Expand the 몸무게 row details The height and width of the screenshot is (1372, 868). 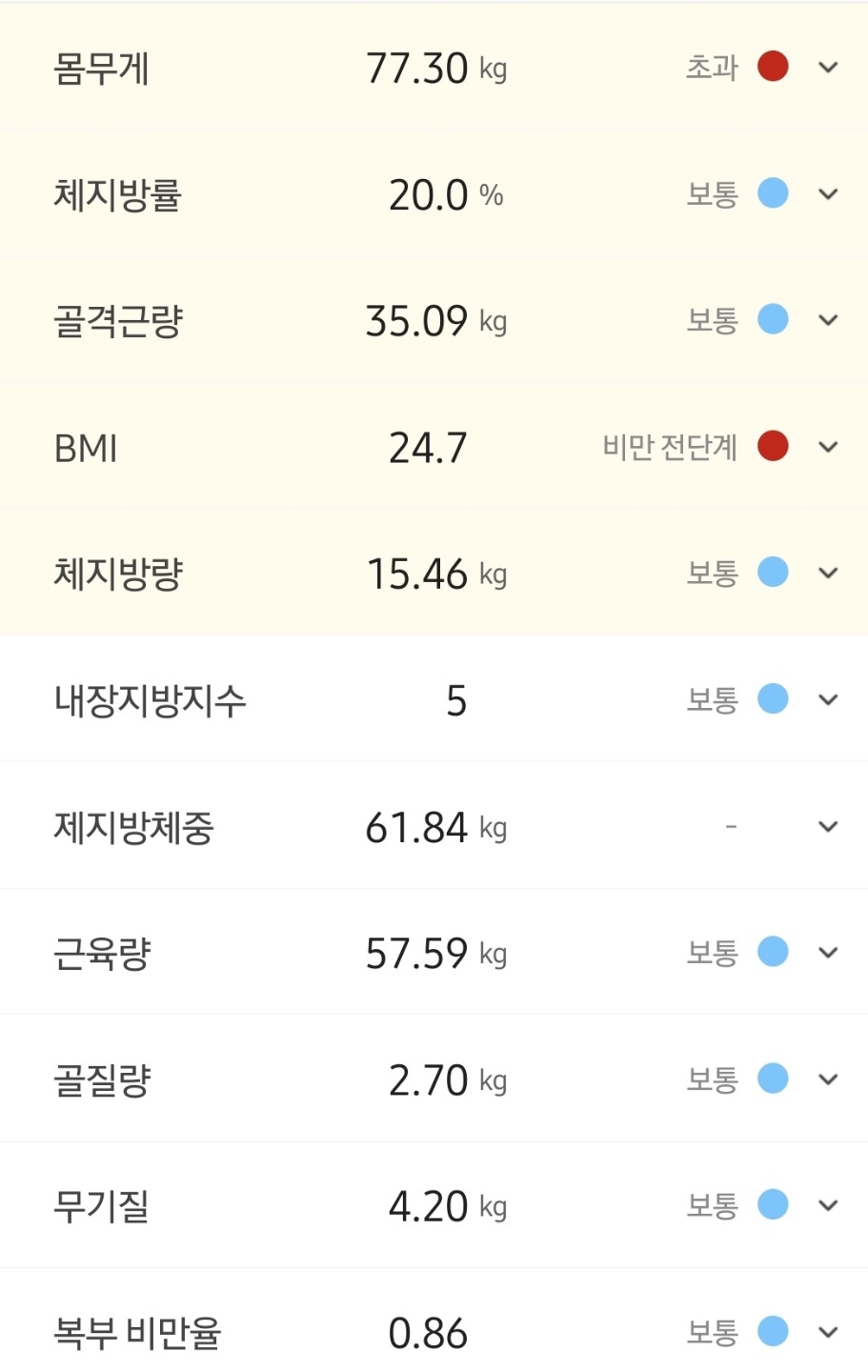coord(828,68)
